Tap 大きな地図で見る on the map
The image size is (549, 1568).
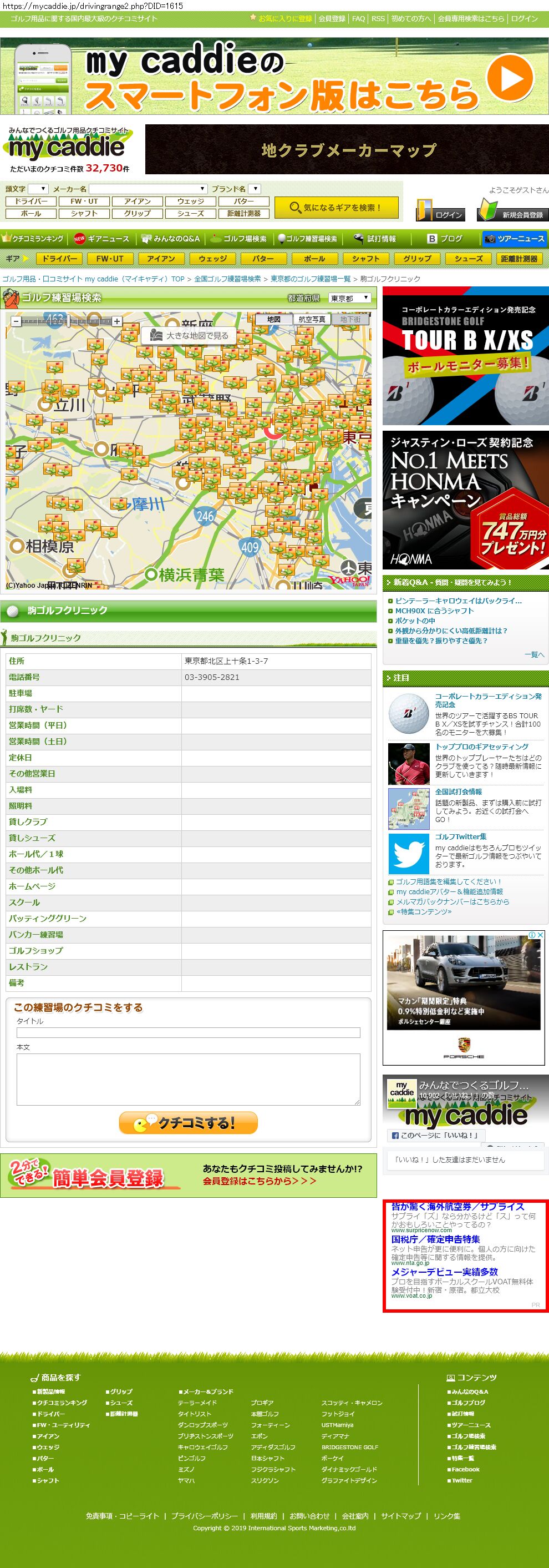pyautogui.click(x=190, y=335)
